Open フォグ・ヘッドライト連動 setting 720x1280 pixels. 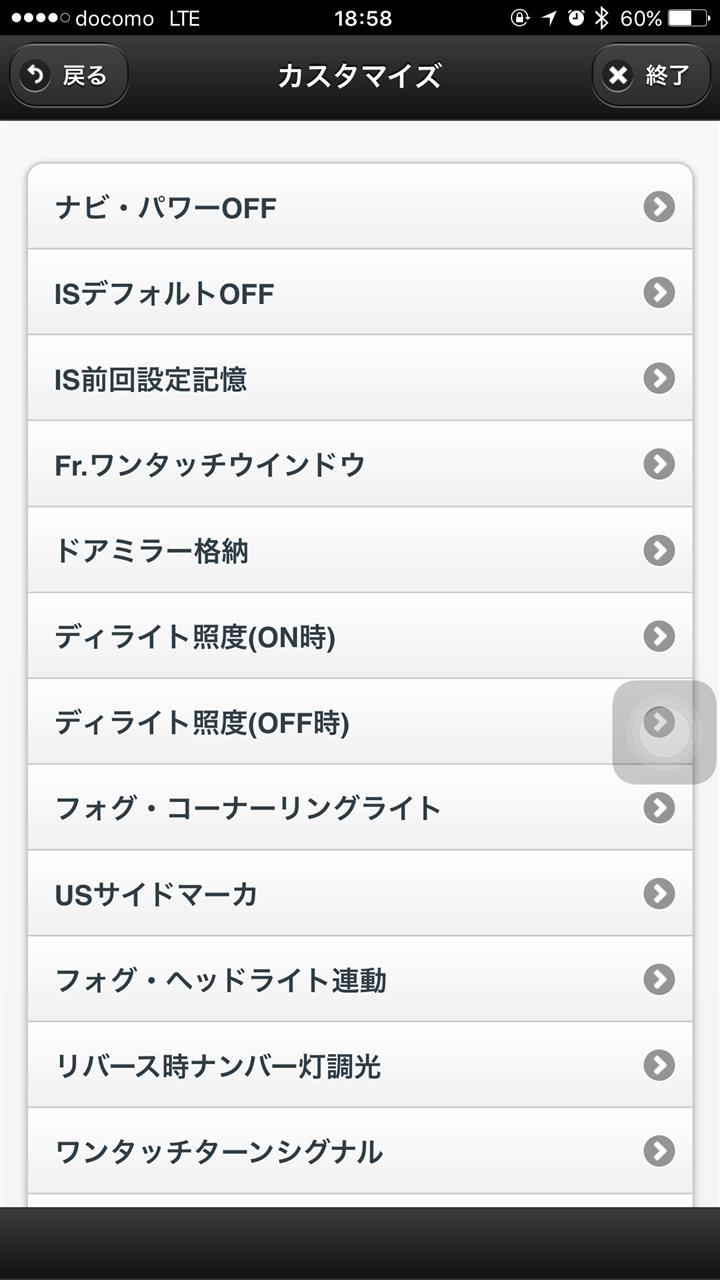point(360,980)
